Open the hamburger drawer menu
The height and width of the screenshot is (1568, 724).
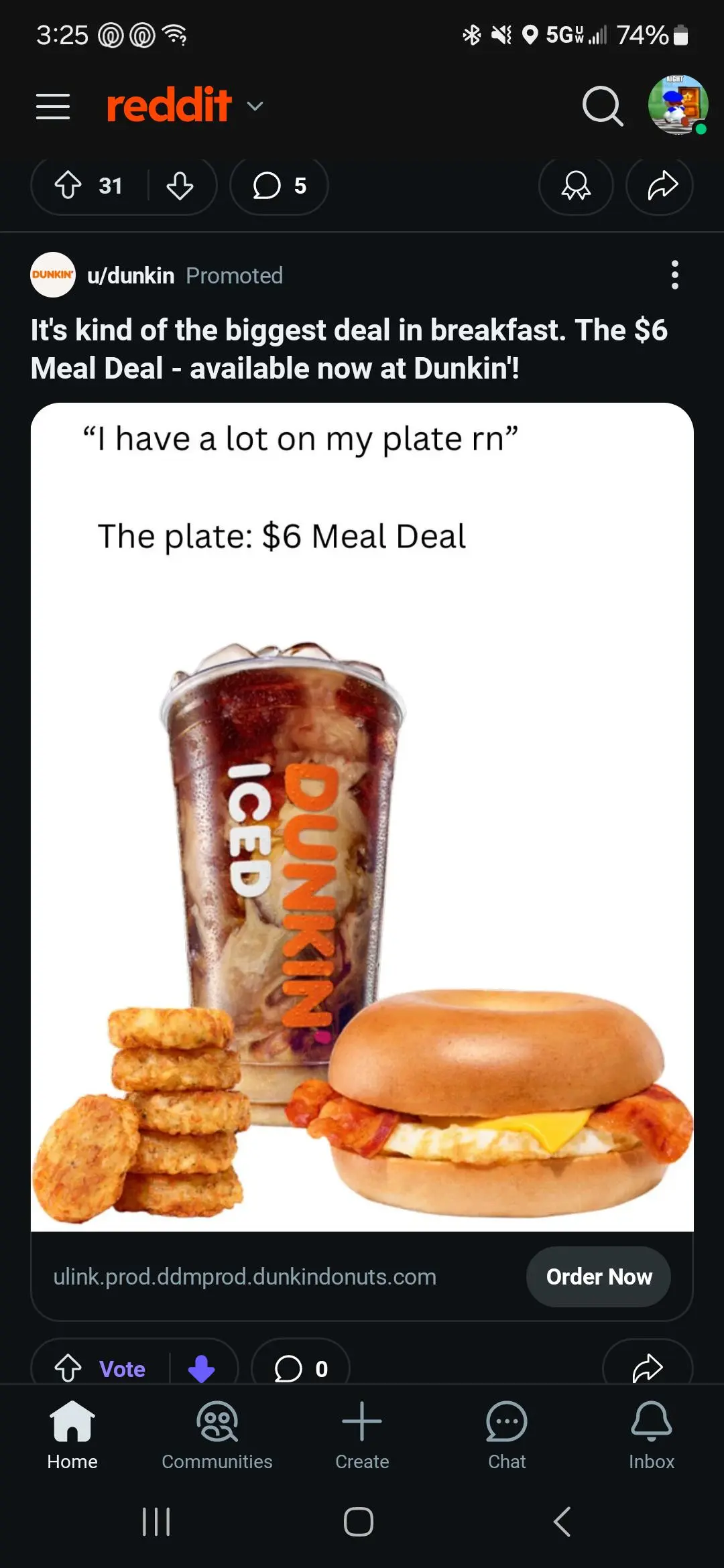(53, 107)
